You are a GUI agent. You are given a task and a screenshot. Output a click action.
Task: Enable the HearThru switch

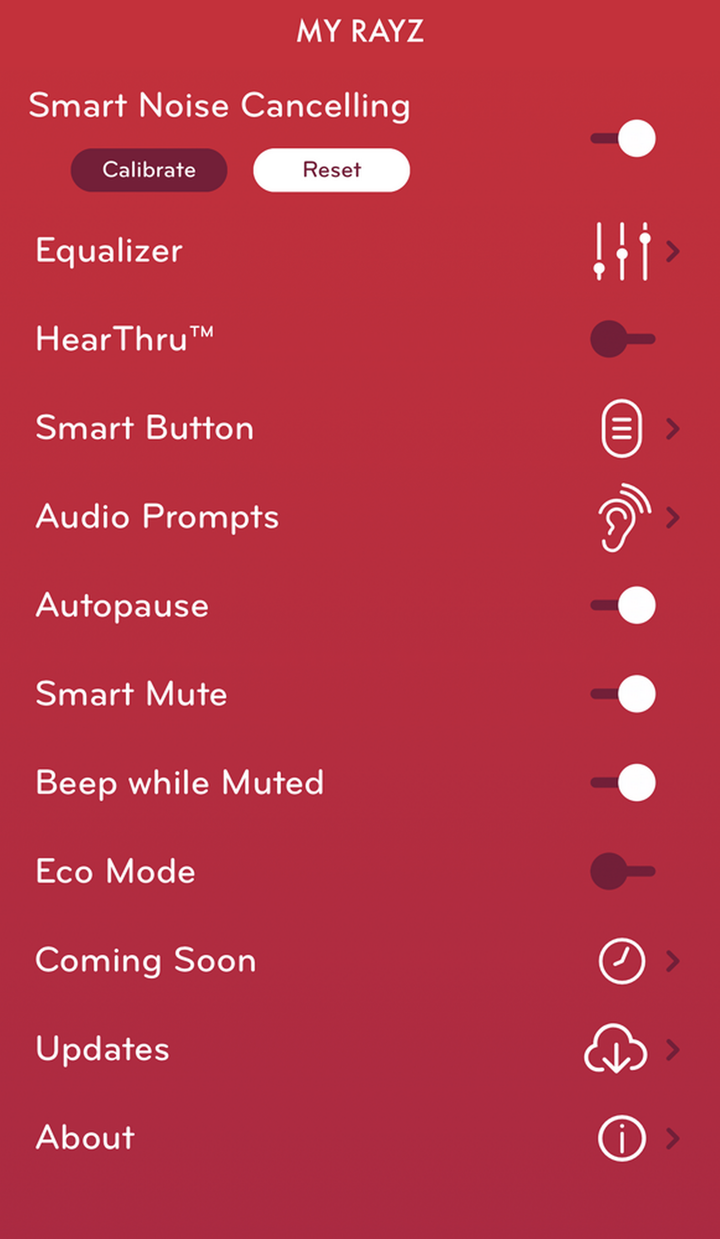(622, 339)
